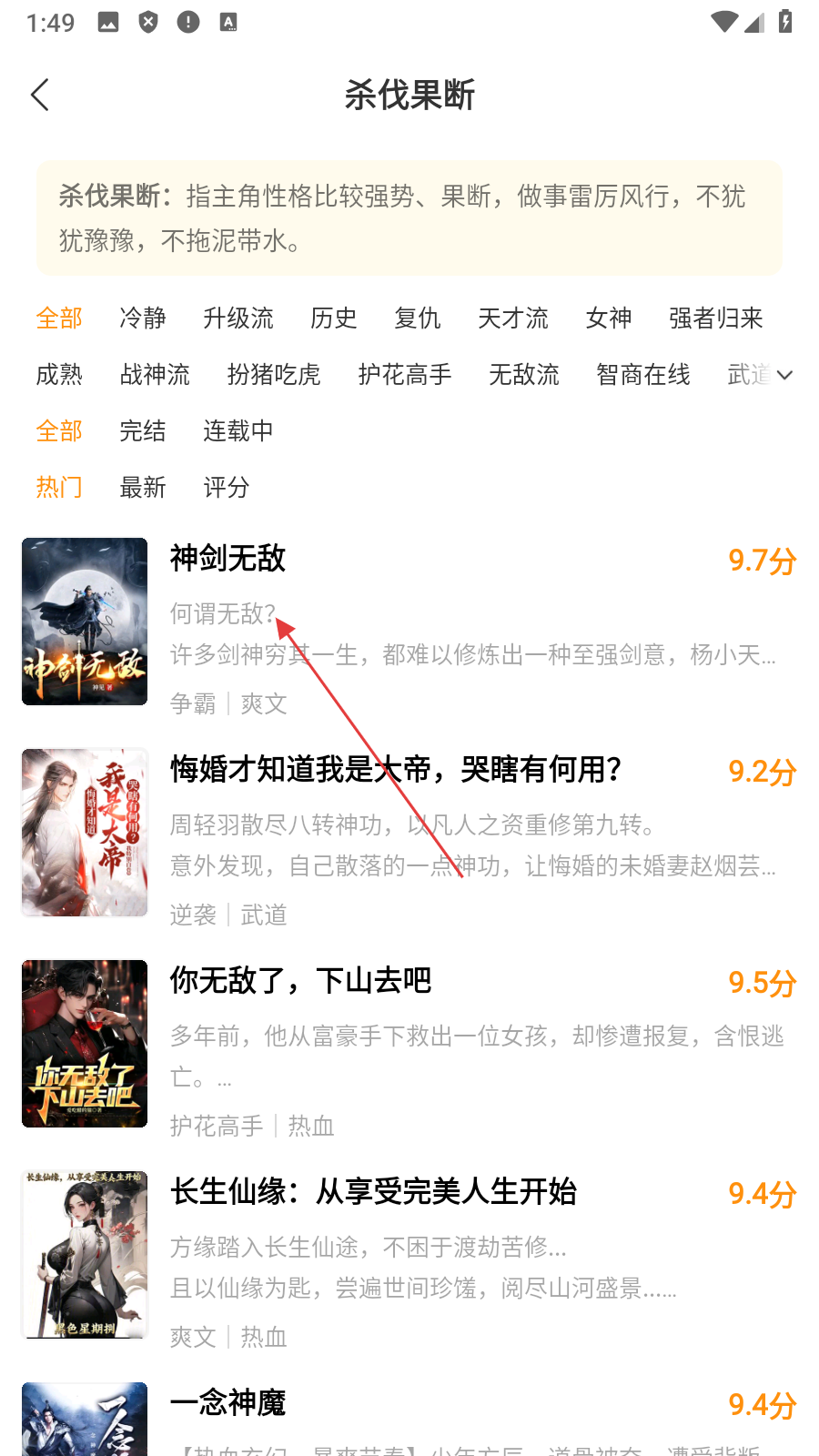The width and height of the screenshot is (819, 1456).
Task: Sort list by 评分
Action: point(227,488)
